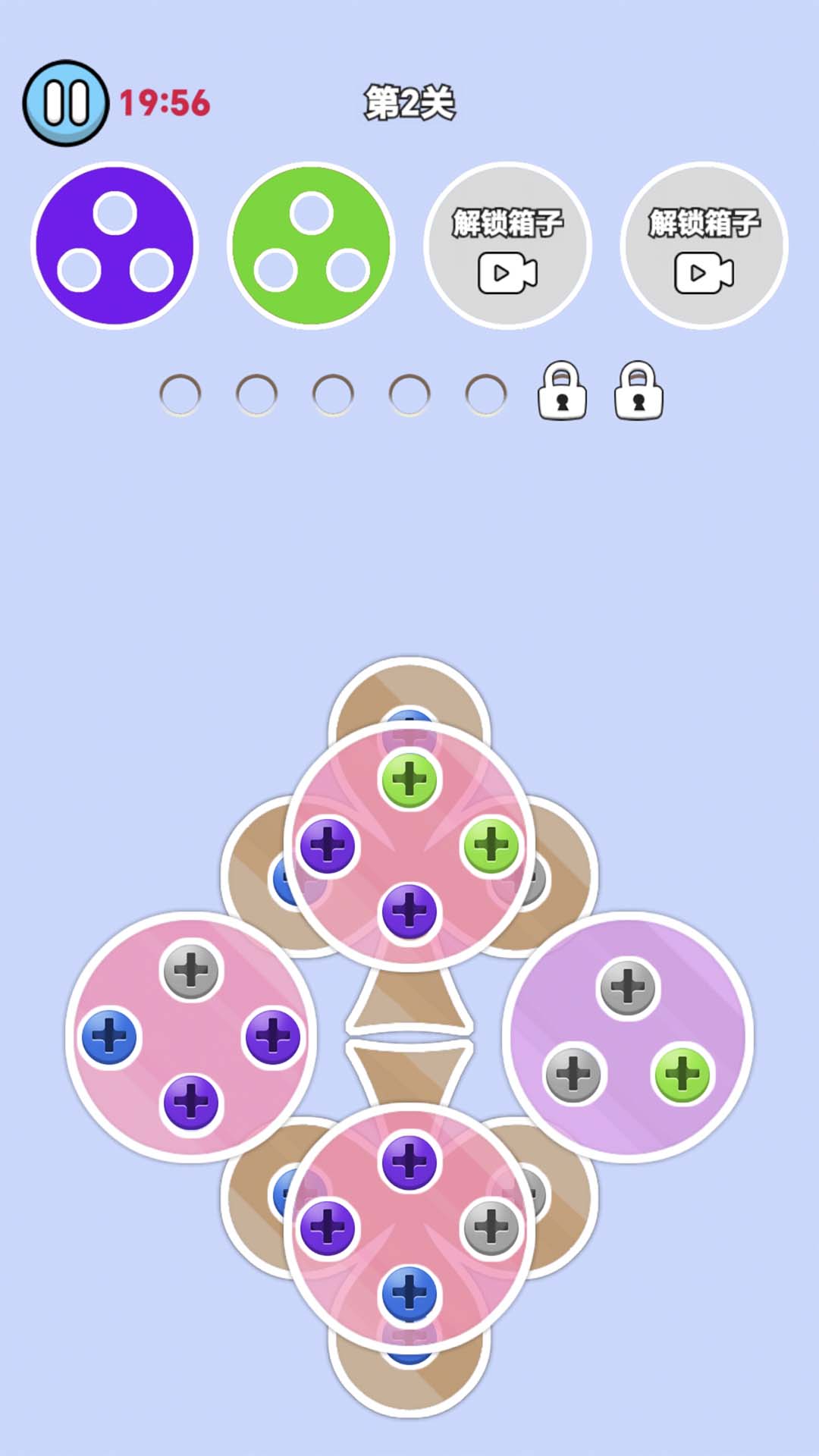This screenshot has height=1456, width=819.
Task: Remove the gray screw above the blue and purple screws
Action: (191, 971)
